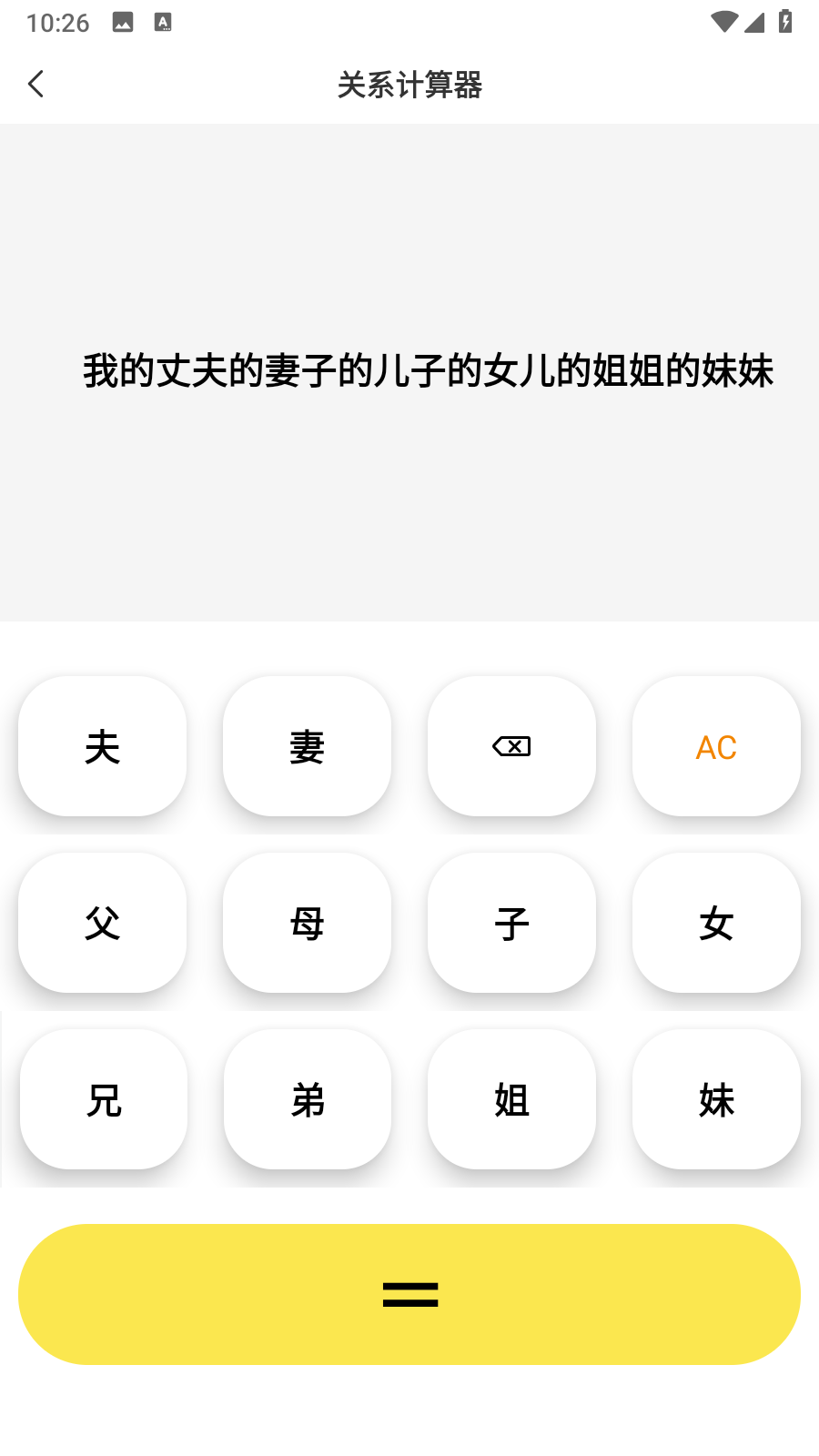Delete the last entered relation
Screen dimensions: 819x1456
511,746
